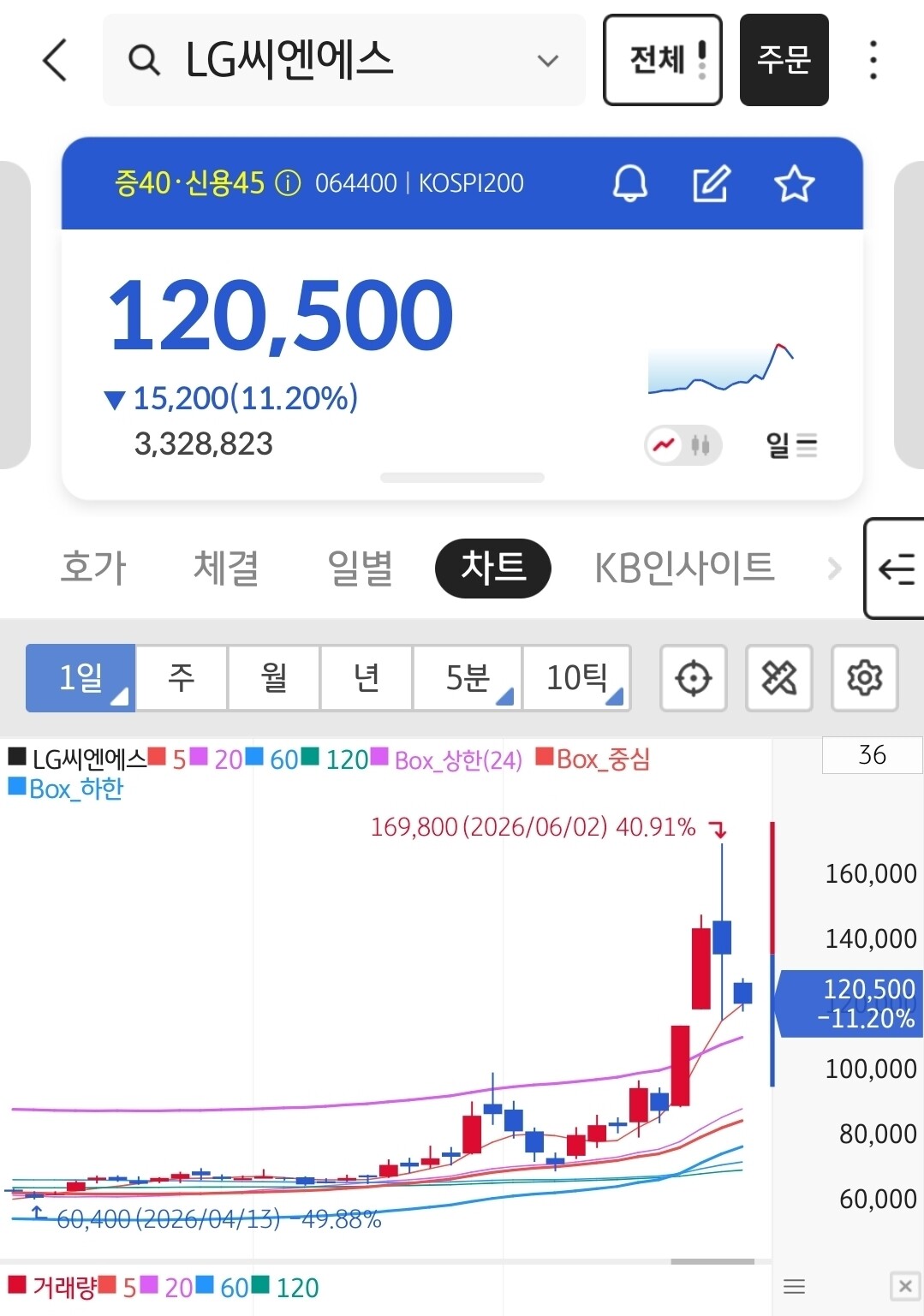Open the memo edit icon

click(711, 183)
